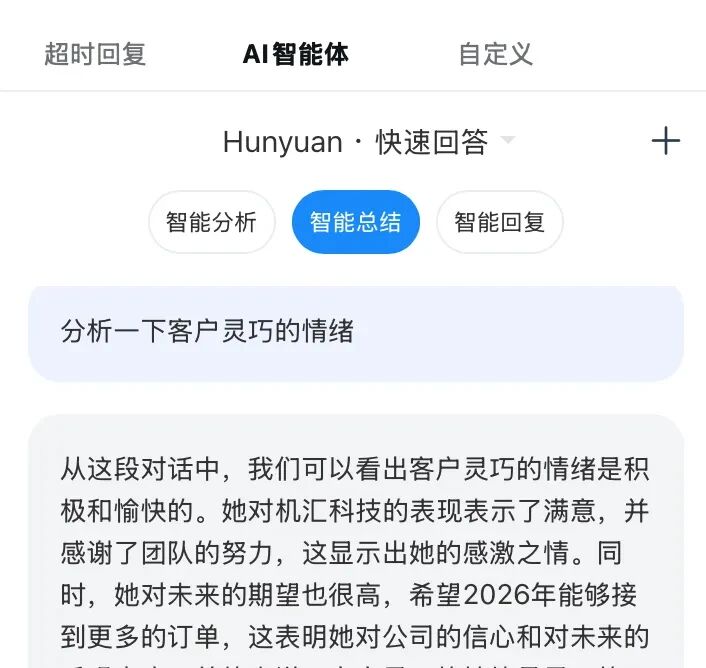Choose the 智能分析 chip
Viewport: 706px width, 668px height.
[x=212, y=222]
